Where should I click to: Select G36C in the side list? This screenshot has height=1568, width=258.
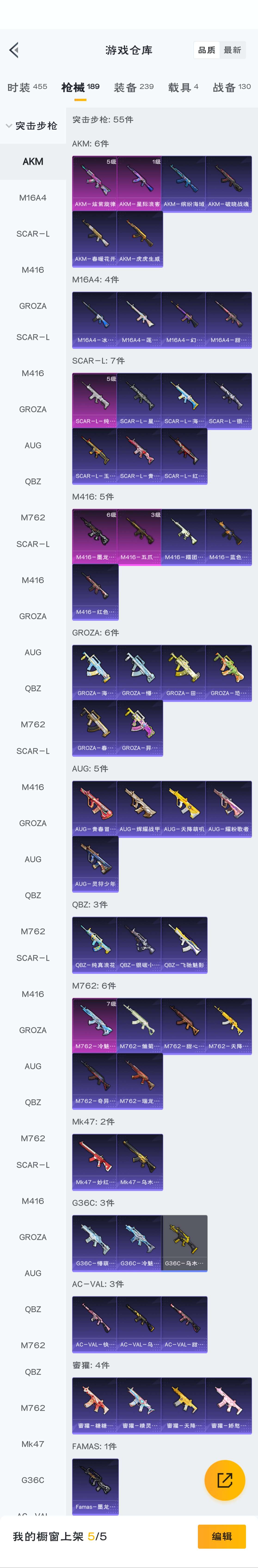[x=33, y=1480]
